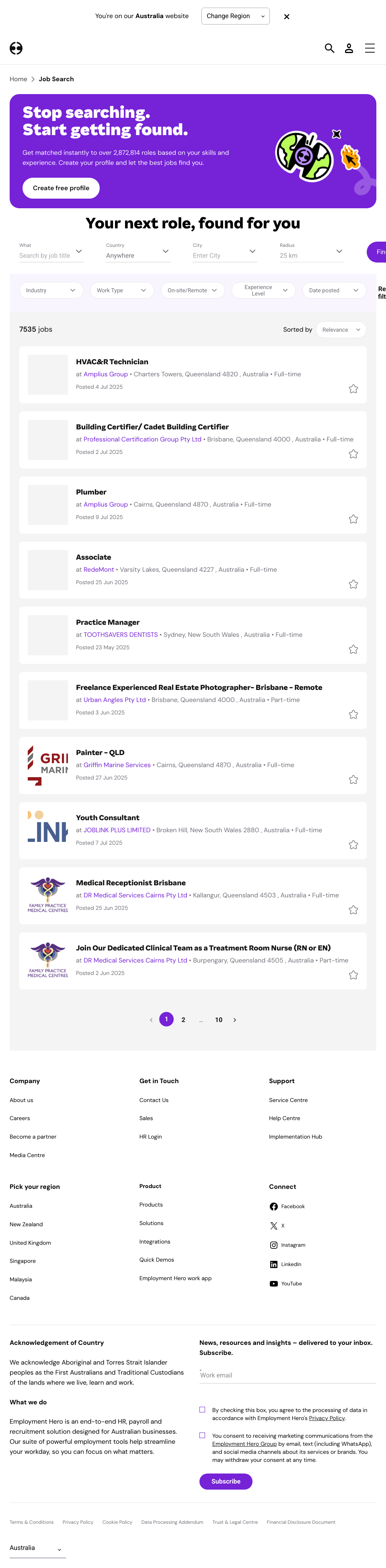Star the Youth Consultant job

tap(353, 845)
